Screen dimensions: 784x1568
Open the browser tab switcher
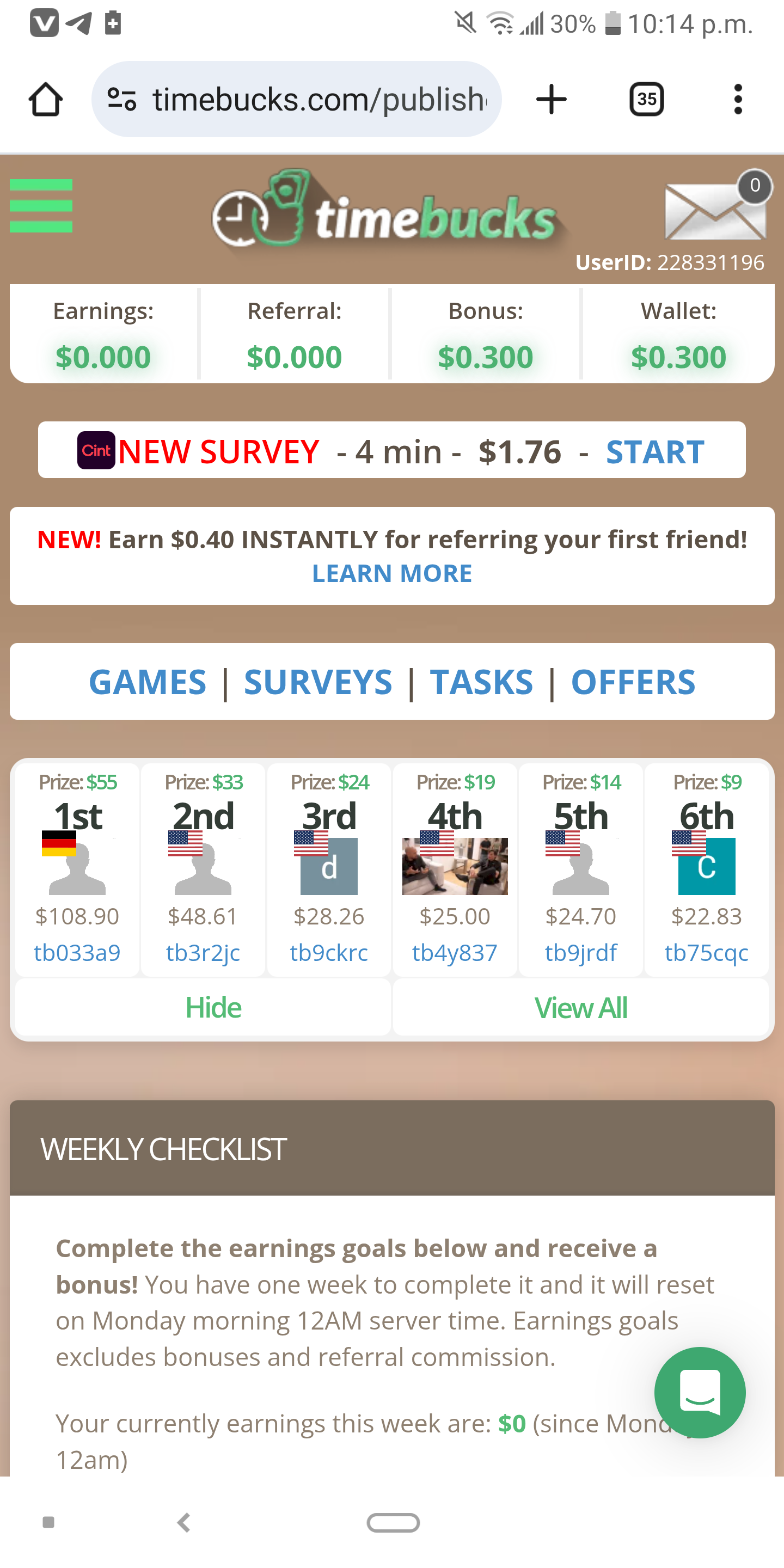646,99
